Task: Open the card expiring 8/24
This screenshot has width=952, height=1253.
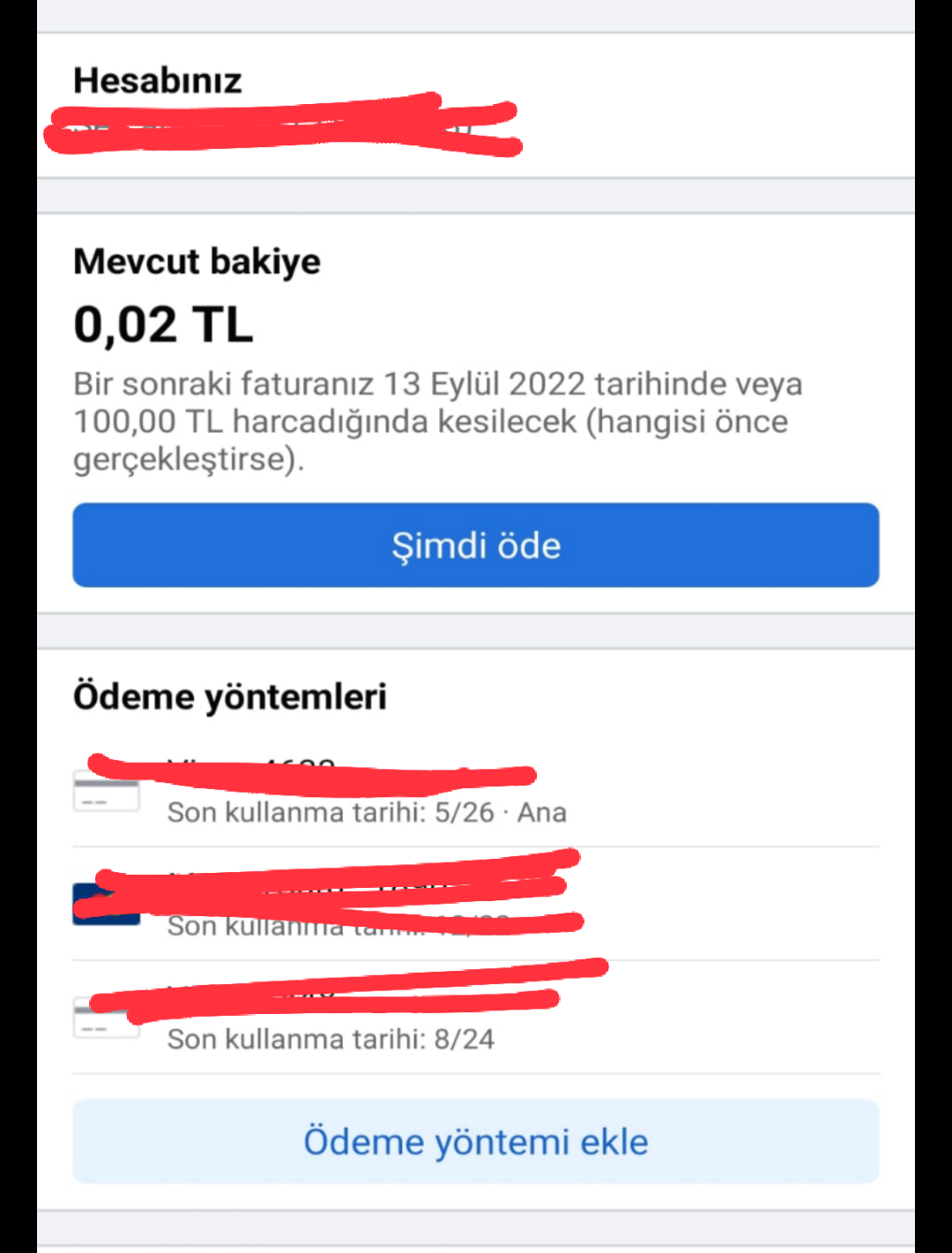Action: [476, 1018]
